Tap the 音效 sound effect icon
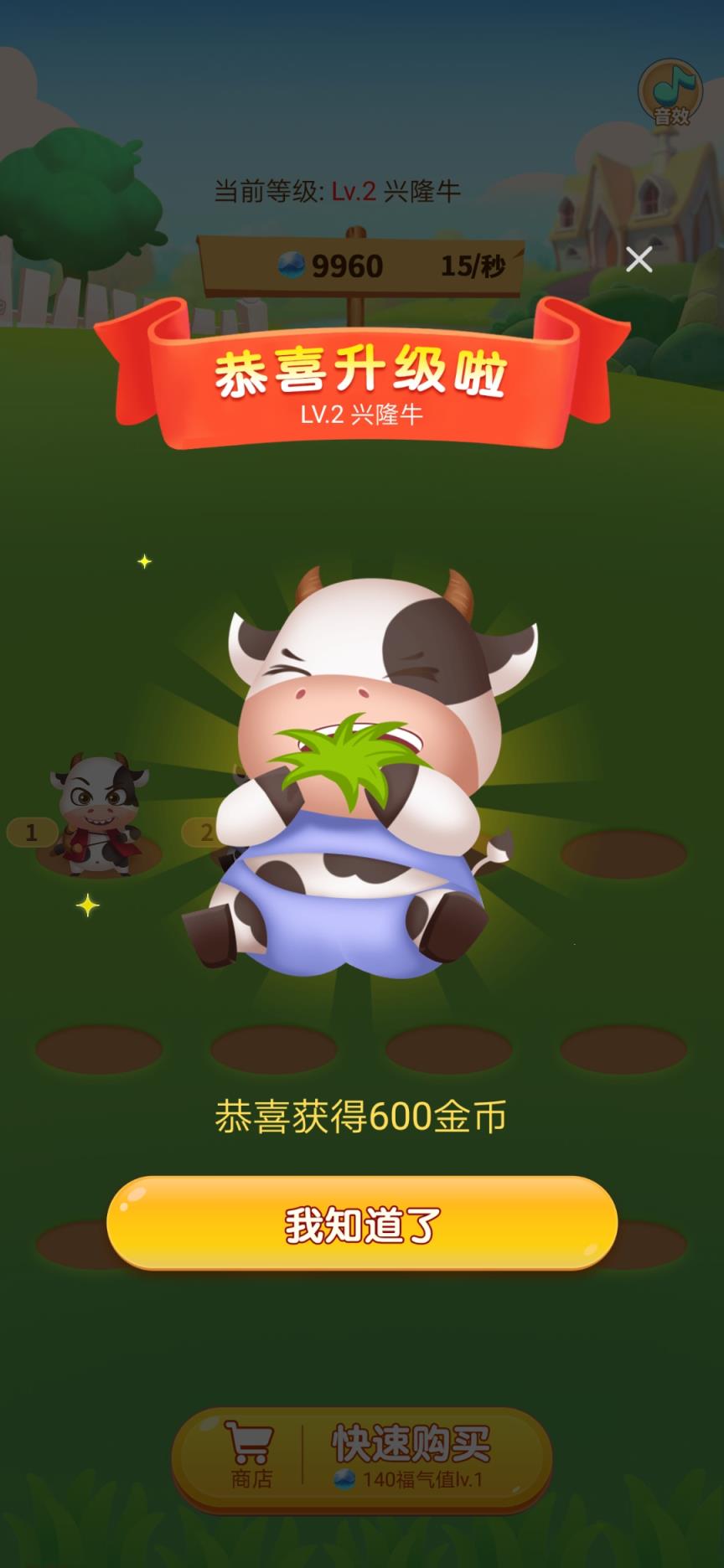This screenshot has height=1568, width=724. click(670, 90)
